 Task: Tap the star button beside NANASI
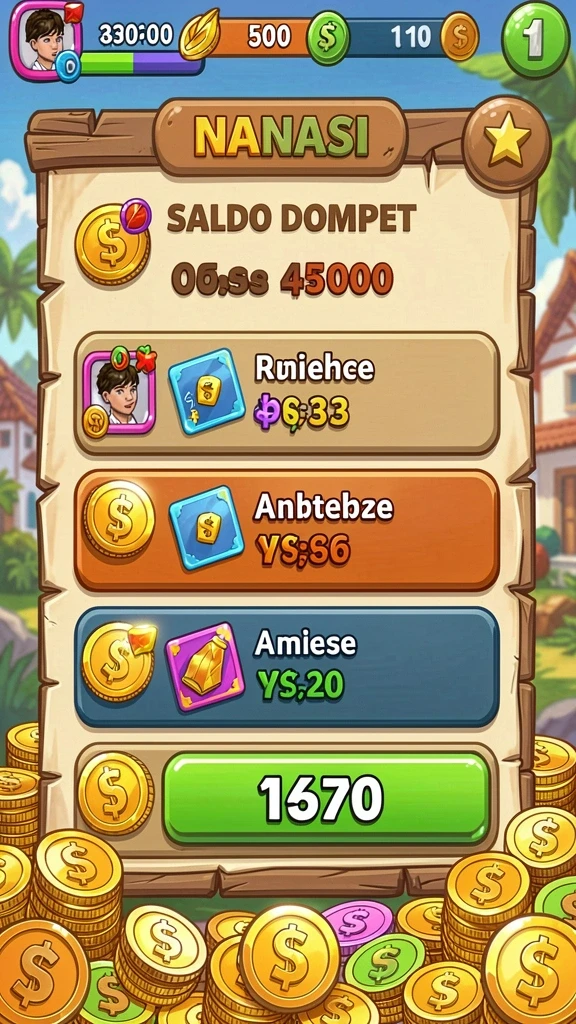click(505, 144)
